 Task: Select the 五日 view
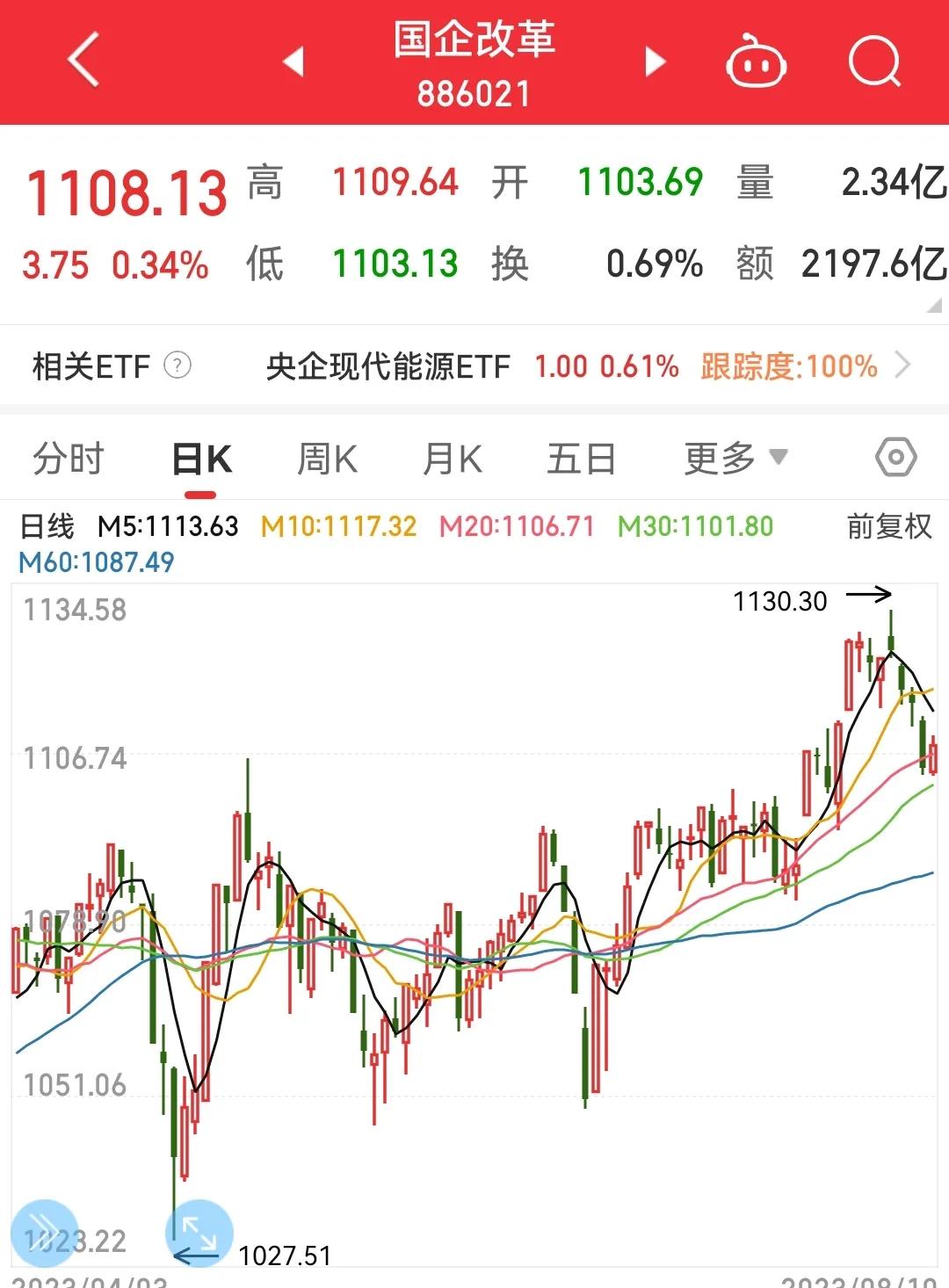(x=581, y=458)
